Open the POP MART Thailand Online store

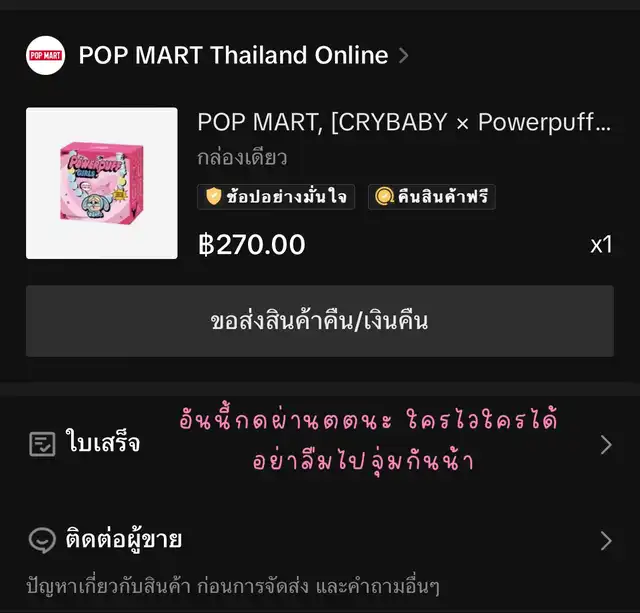click(217, 55)
